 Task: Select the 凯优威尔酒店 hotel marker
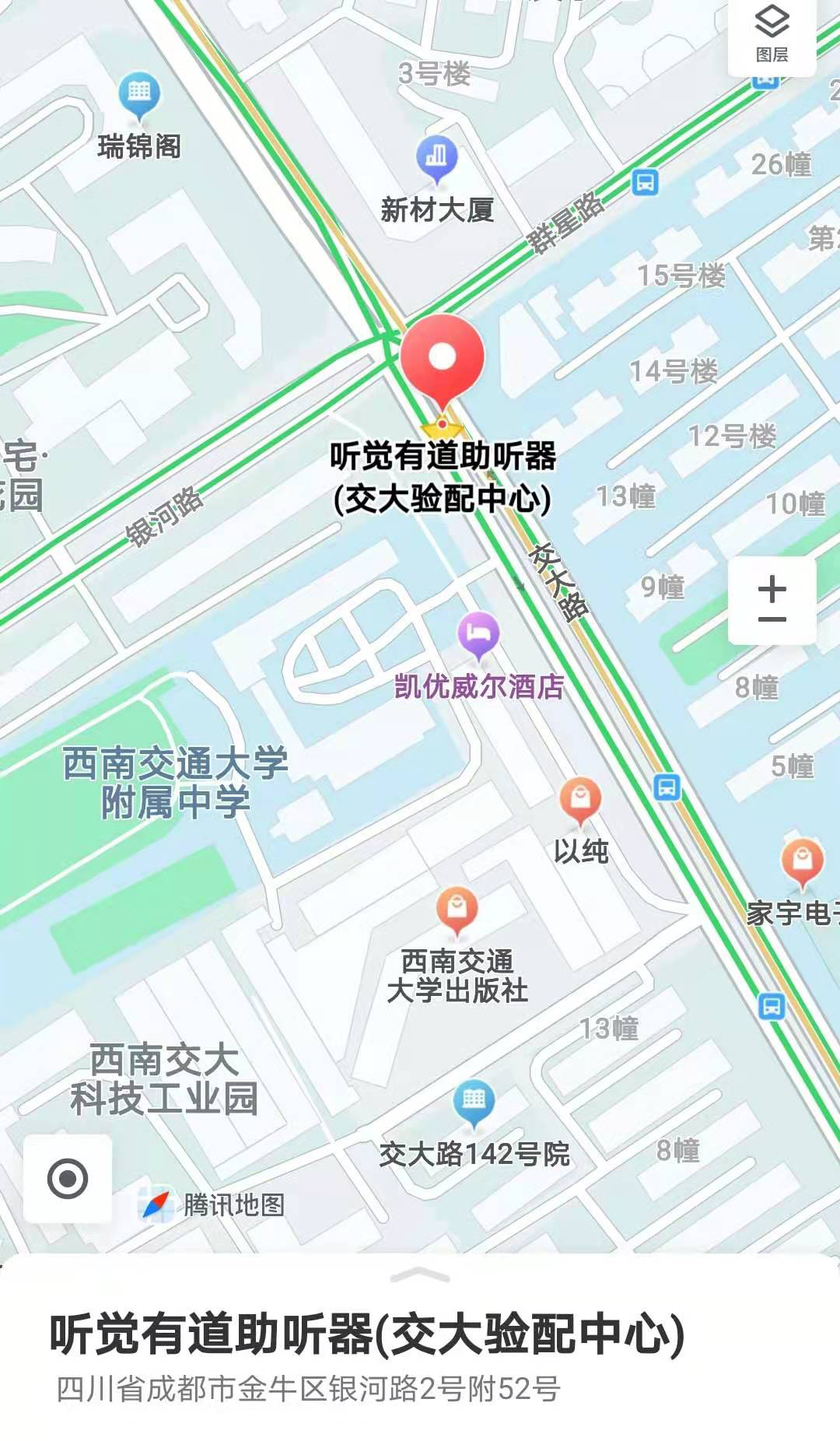(x=478, y=634)
